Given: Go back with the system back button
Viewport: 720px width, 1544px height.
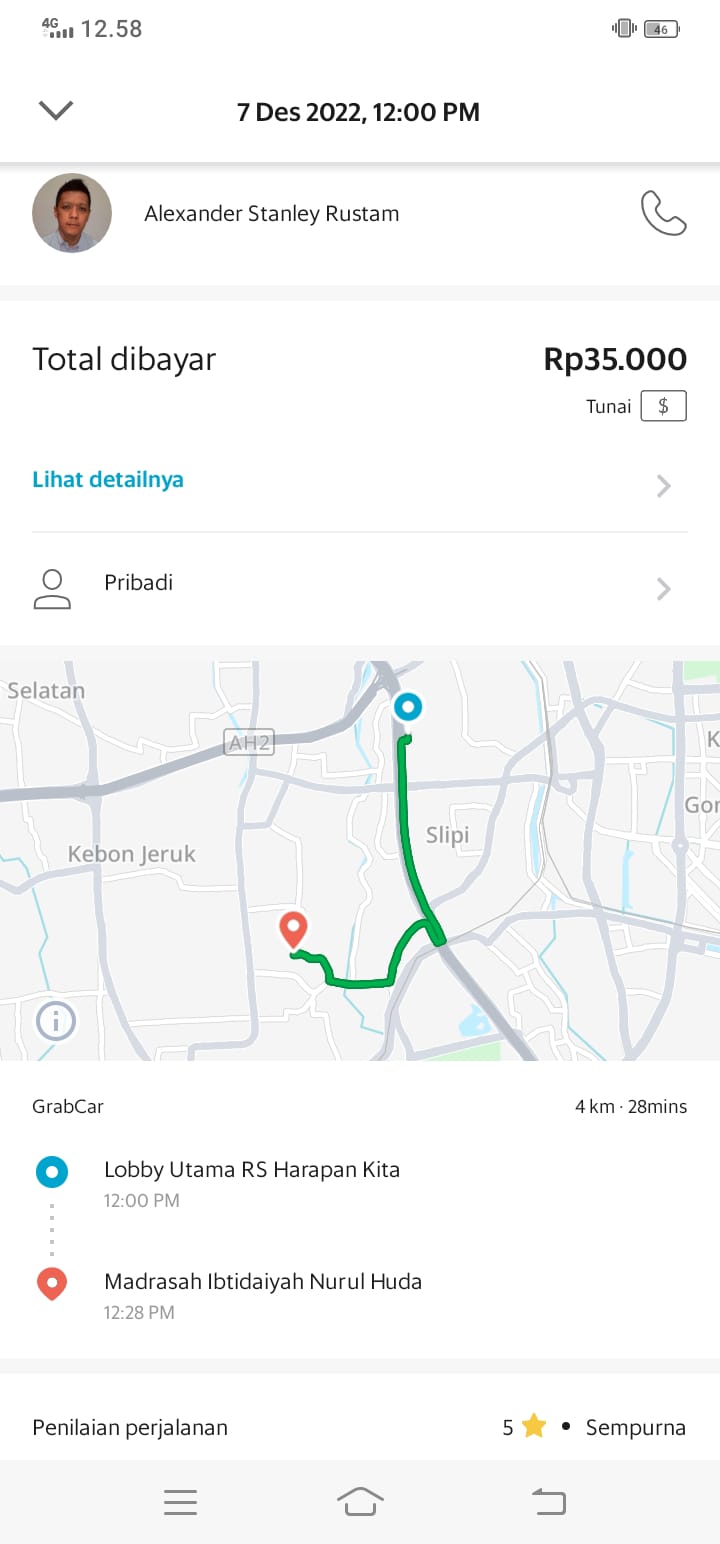Looking at the screenshot, I should point(549,1501).
